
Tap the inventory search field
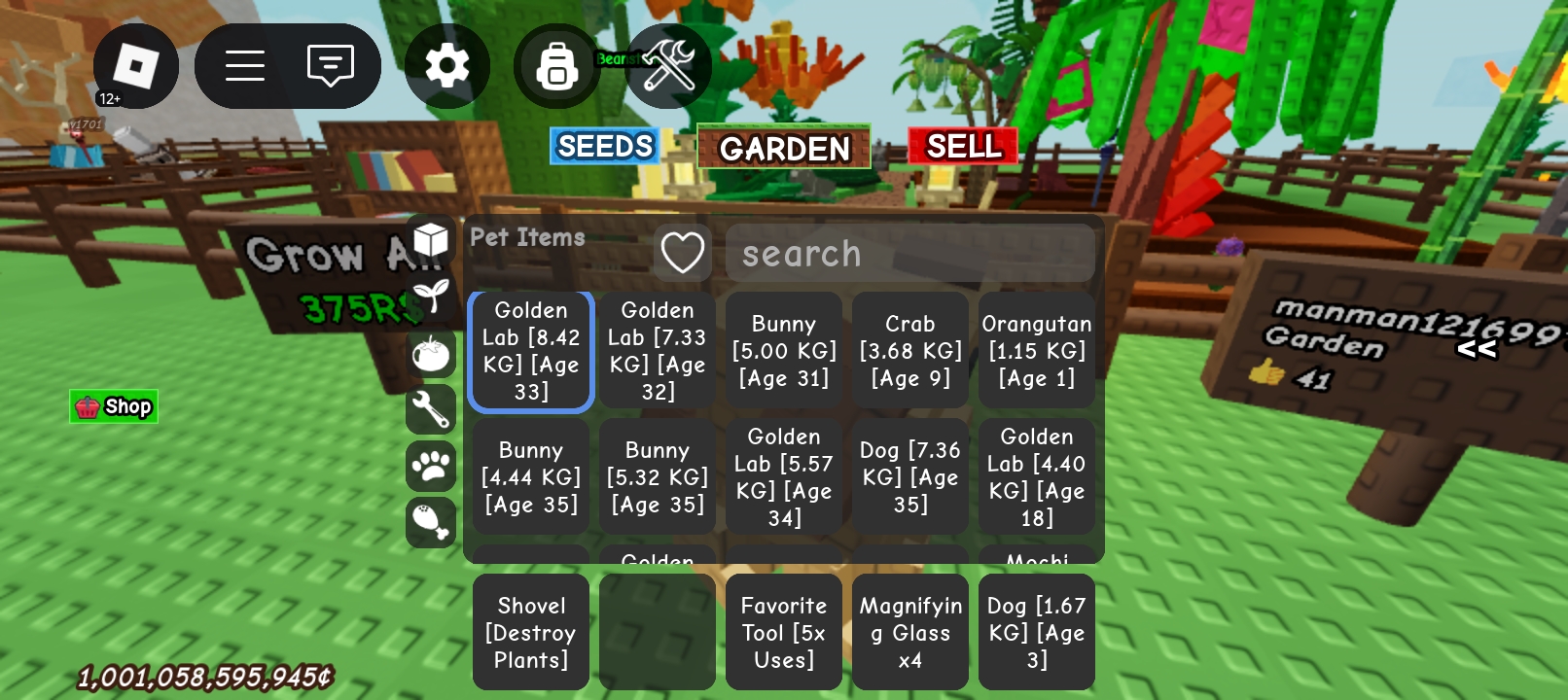(909, 254)
